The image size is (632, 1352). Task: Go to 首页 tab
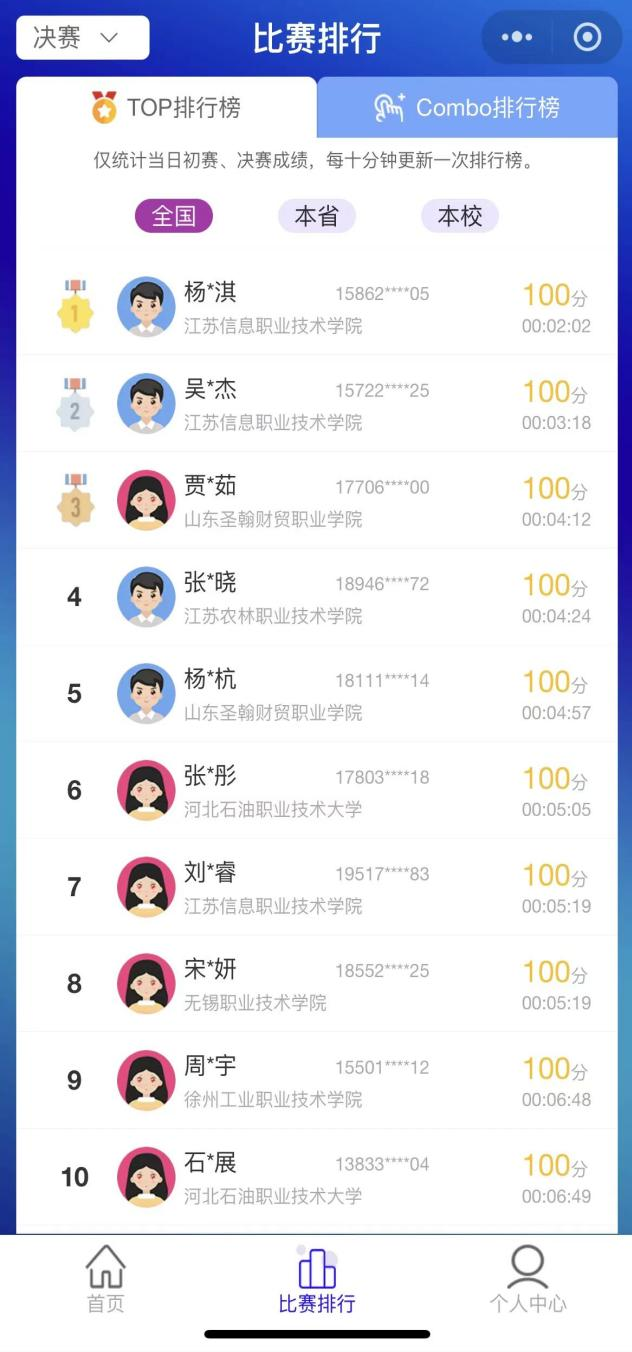pyautogui.click(x=105, y=1278)
